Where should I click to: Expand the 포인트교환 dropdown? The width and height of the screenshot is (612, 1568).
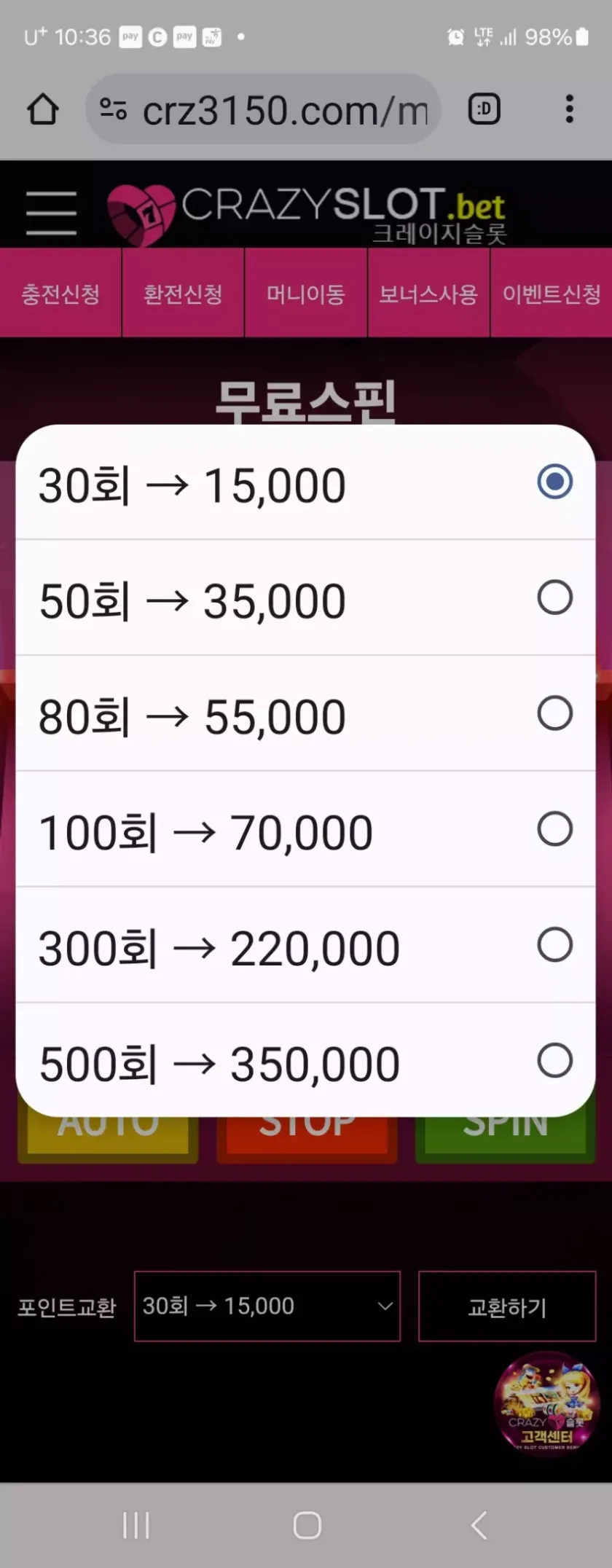click(x=267, y=1306)
